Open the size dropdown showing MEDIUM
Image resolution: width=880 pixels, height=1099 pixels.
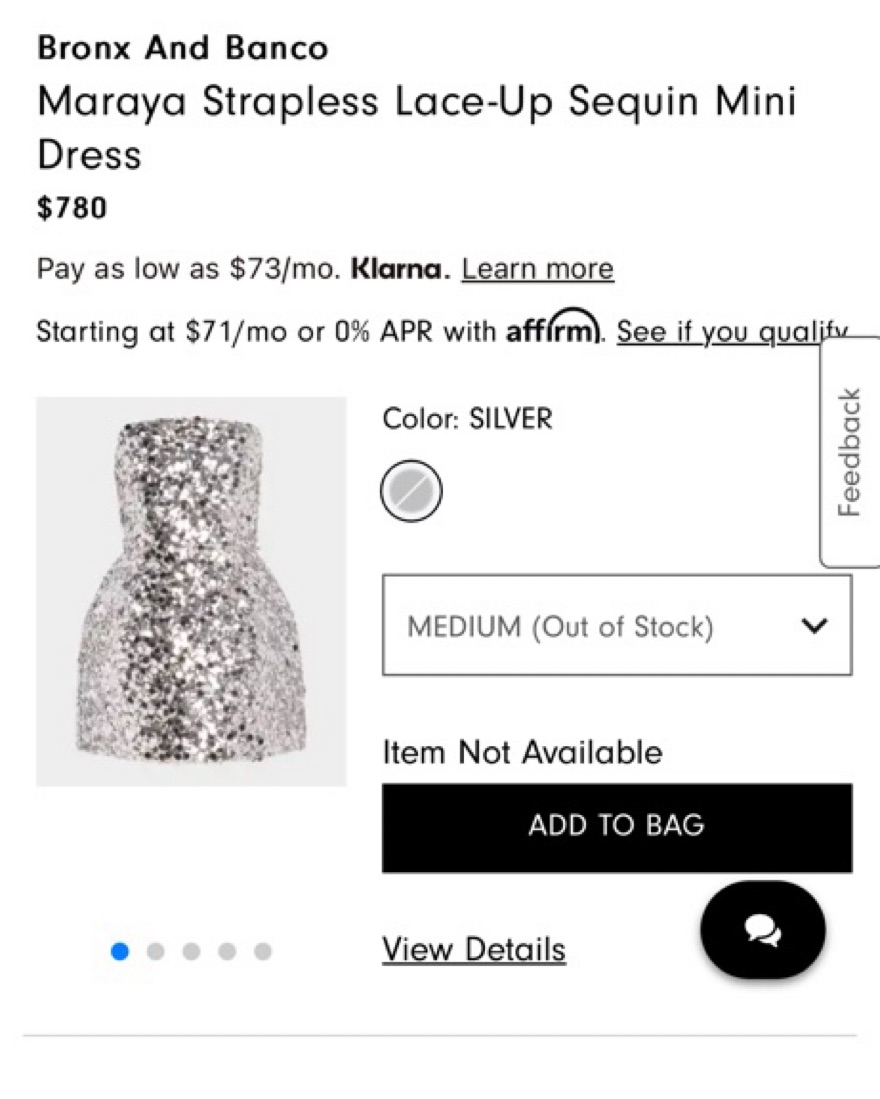(x=617, y=626)
